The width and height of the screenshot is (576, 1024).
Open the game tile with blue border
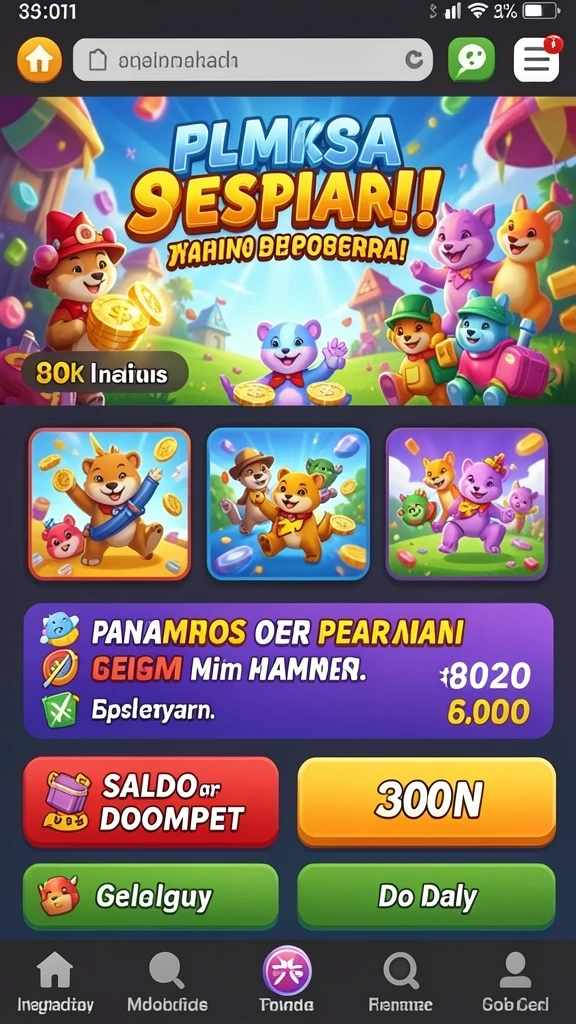click(288, 504)
